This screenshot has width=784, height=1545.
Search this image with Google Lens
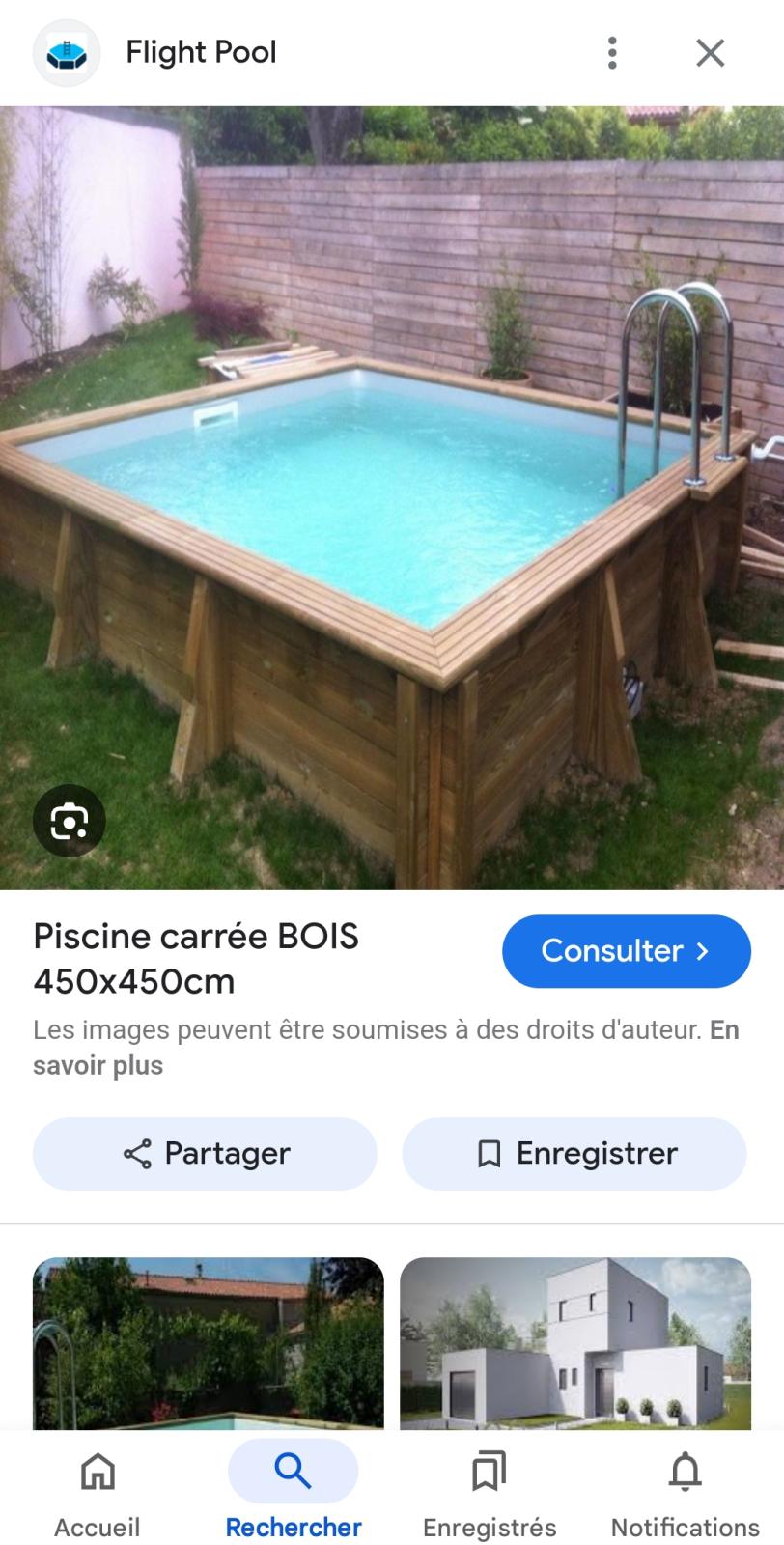(x=70, y=821)
